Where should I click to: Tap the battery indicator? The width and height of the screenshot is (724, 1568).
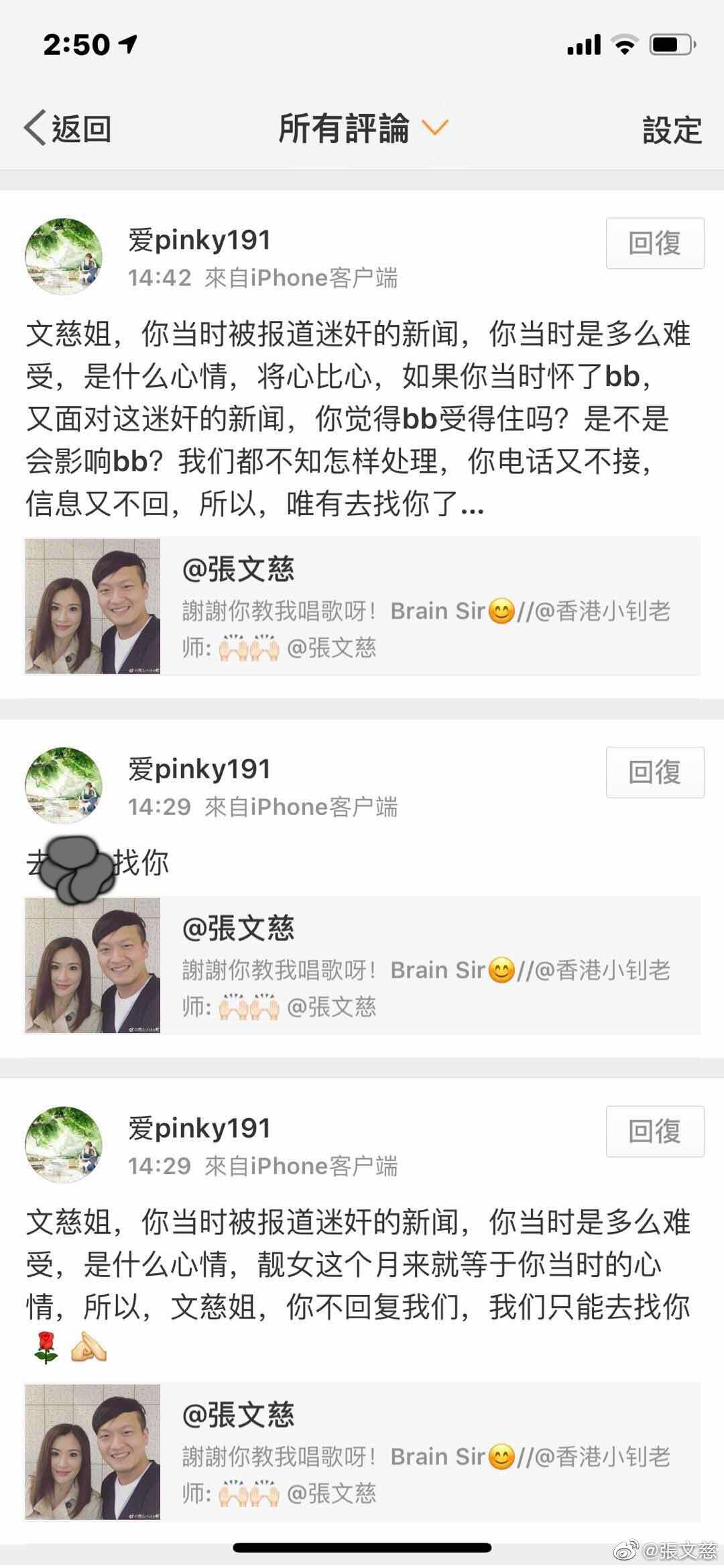point(669,44)
